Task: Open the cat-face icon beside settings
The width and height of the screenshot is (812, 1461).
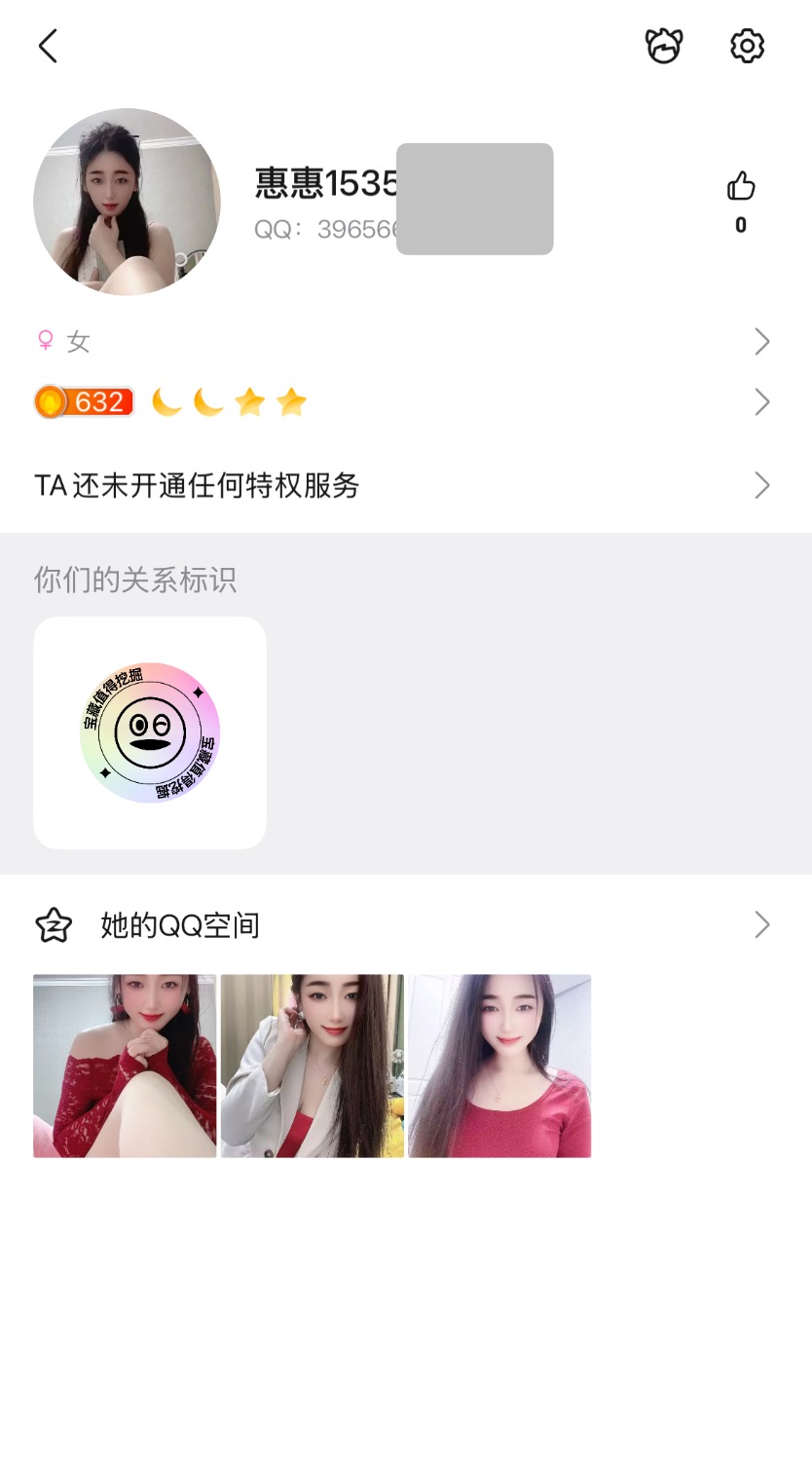Action: (x=664, y=46)
